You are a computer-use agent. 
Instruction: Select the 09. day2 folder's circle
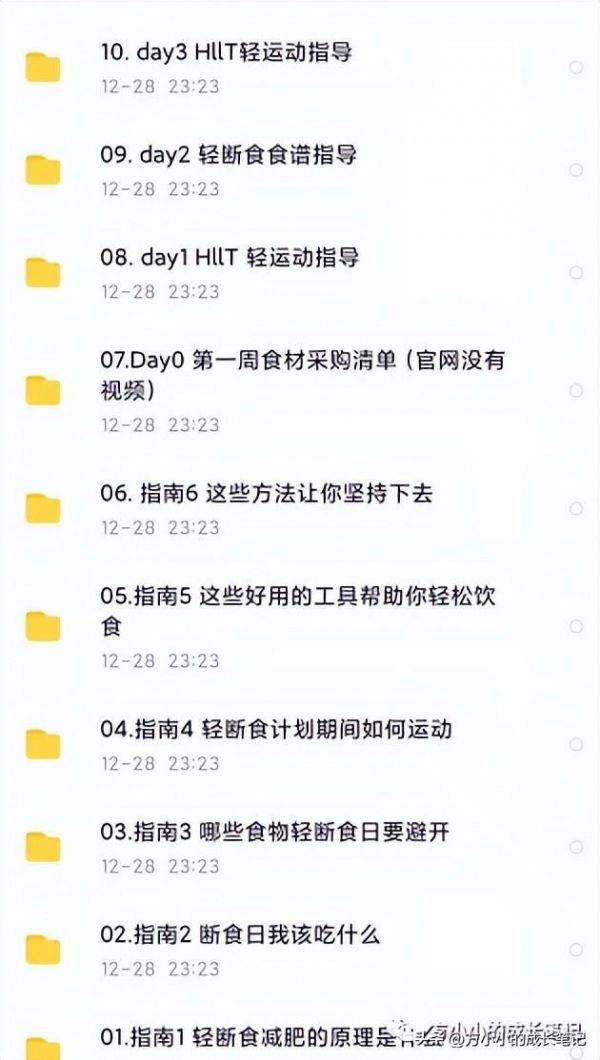coord(576,170)
